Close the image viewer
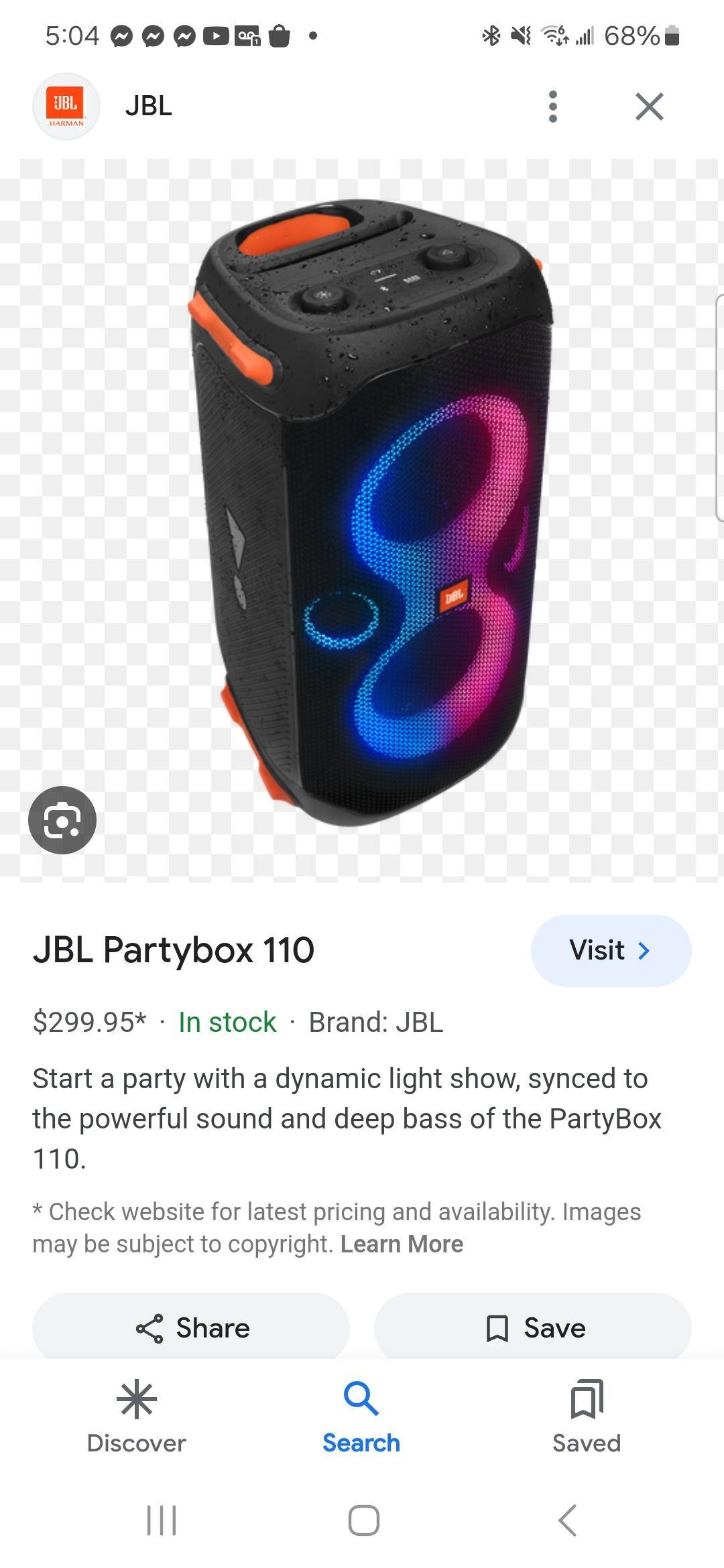724x1568 pixels. pos(649,107)
